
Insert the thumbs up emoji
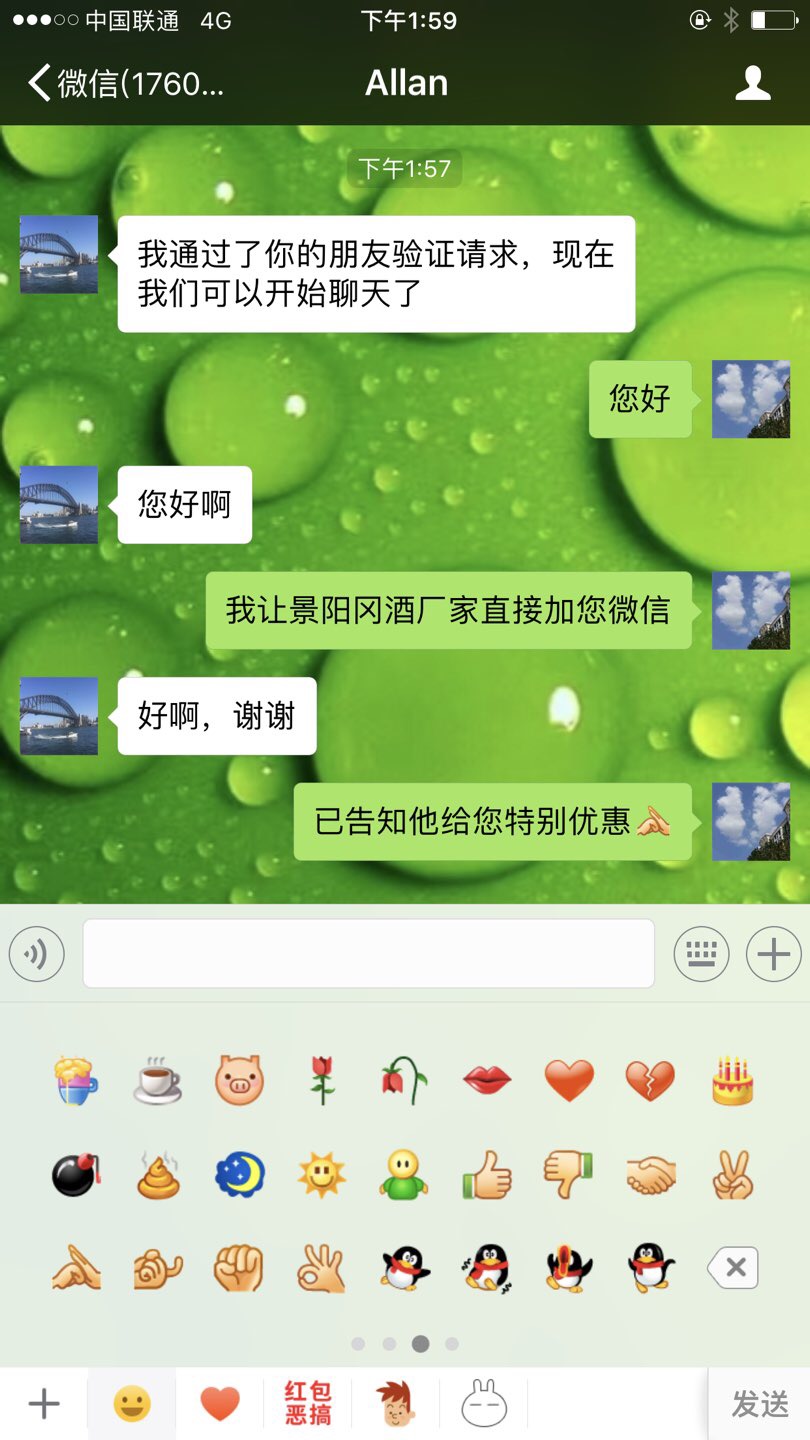486,1175
